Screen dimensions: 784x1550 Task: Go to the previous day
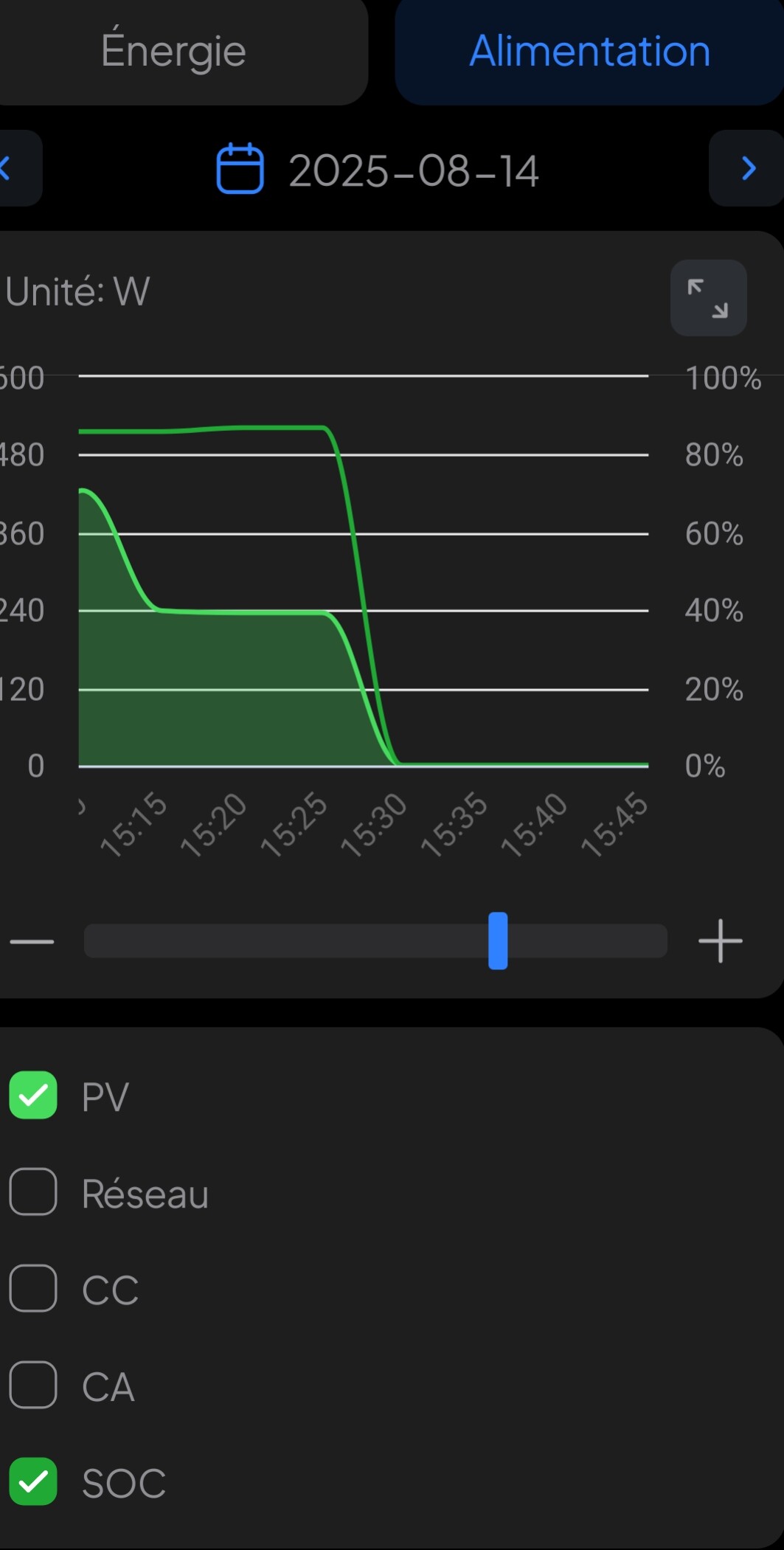coord(16,168)
